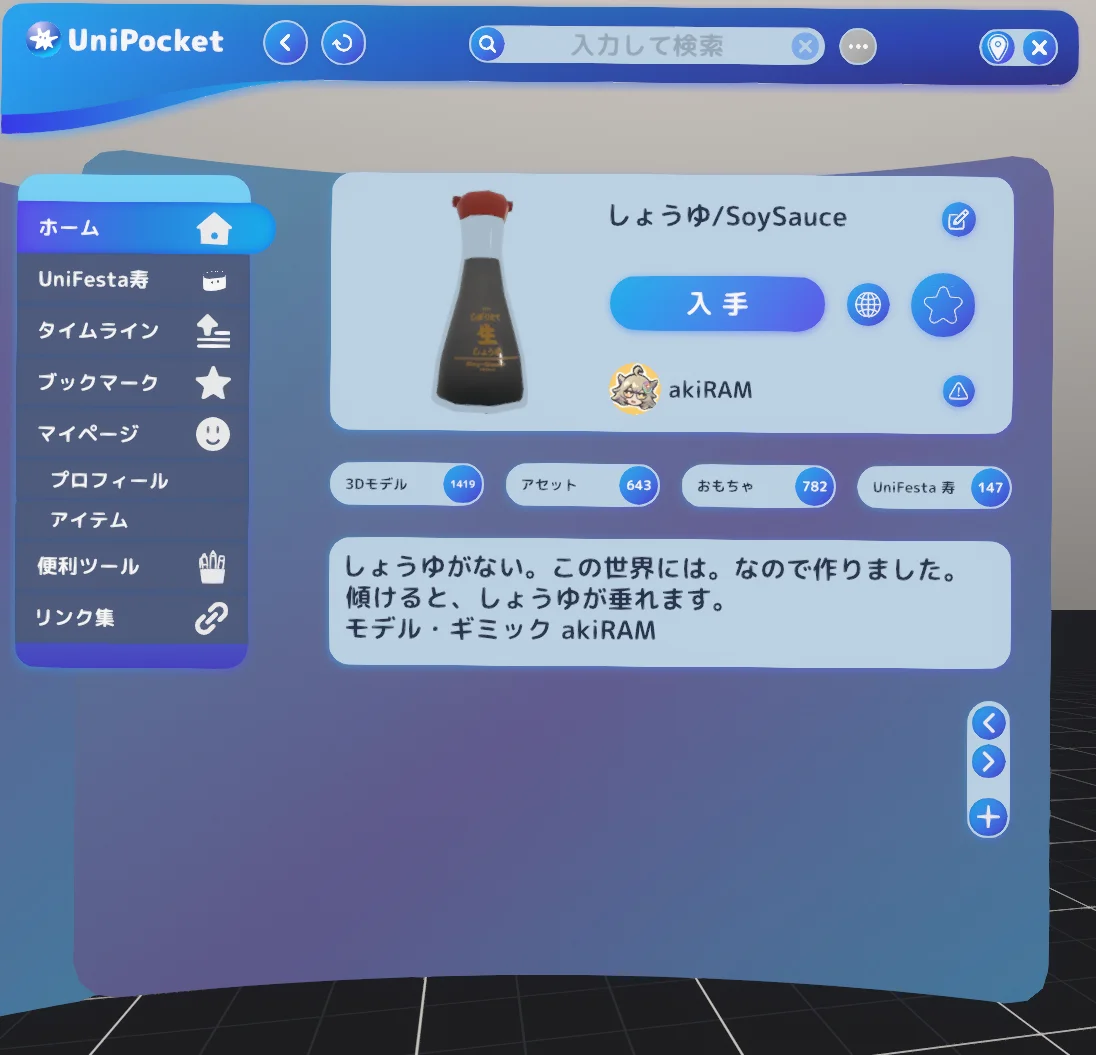Image resolution: width=1096 pixels, height=1055 pixels.
Task: Tap the 入力して検索 search field
Action: 647,46
